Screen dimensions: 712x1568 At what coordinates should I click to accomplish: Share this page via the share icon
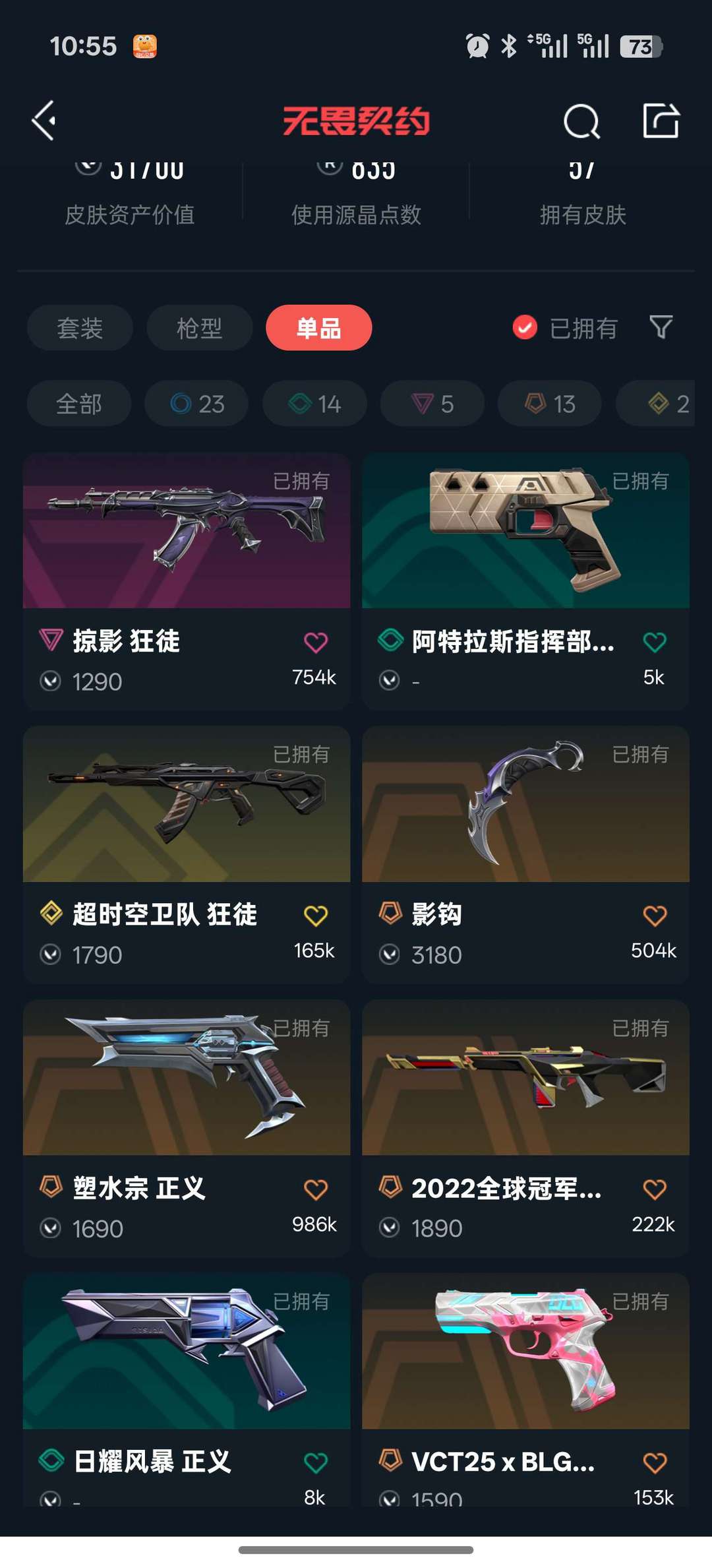tap(661, 121)
